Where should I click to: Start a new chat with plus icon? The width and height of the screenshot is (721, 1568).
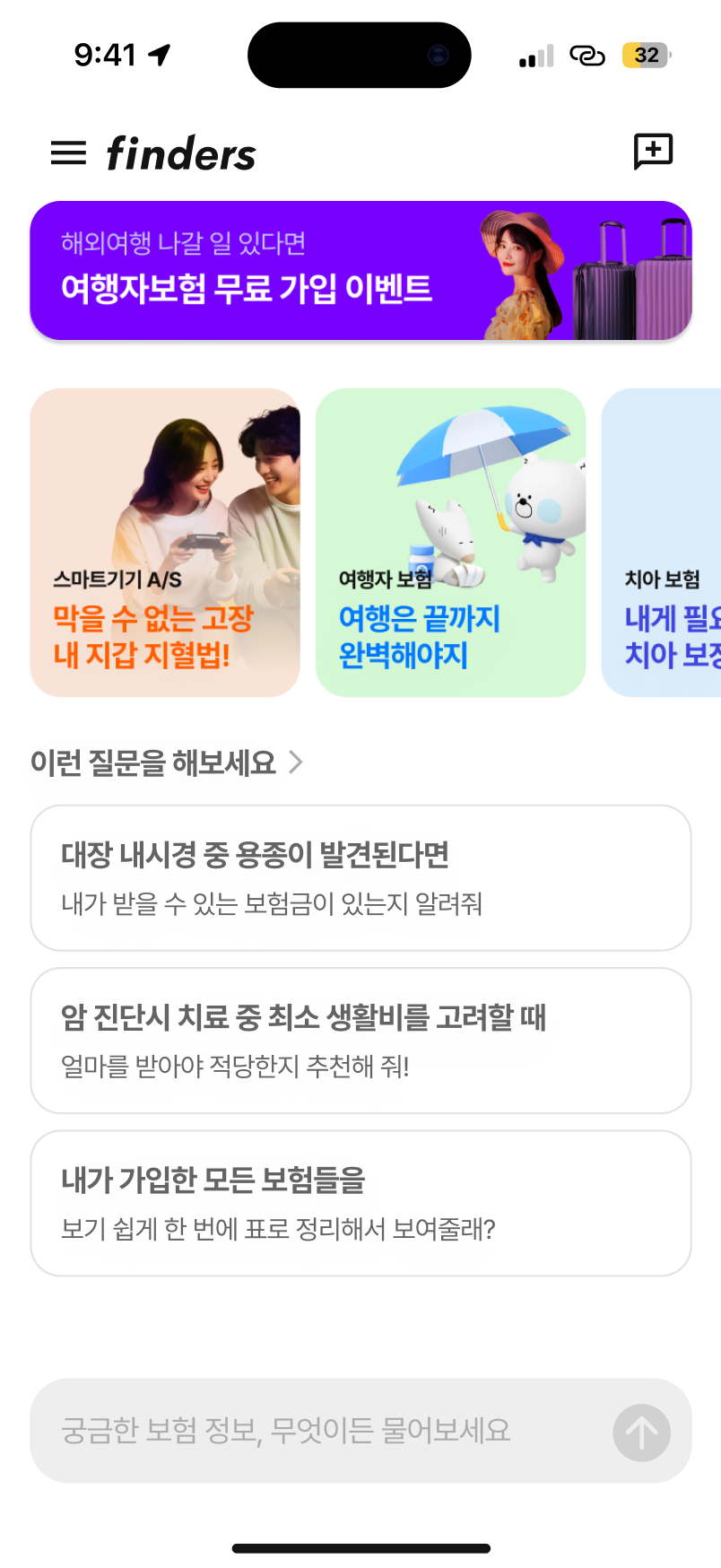tap(653, 151)
